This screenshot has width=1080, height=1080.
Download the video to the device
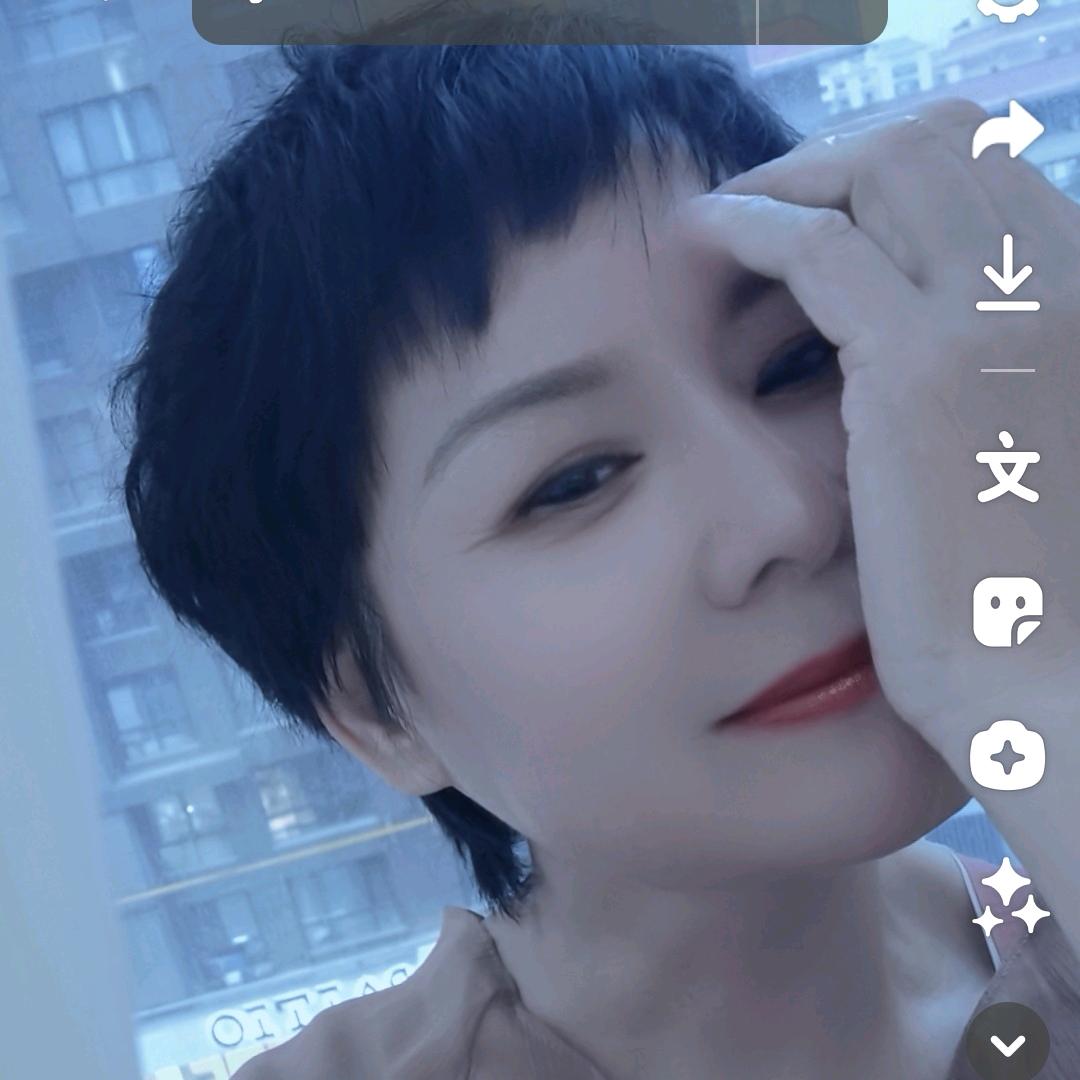(x=1007, y=273)
